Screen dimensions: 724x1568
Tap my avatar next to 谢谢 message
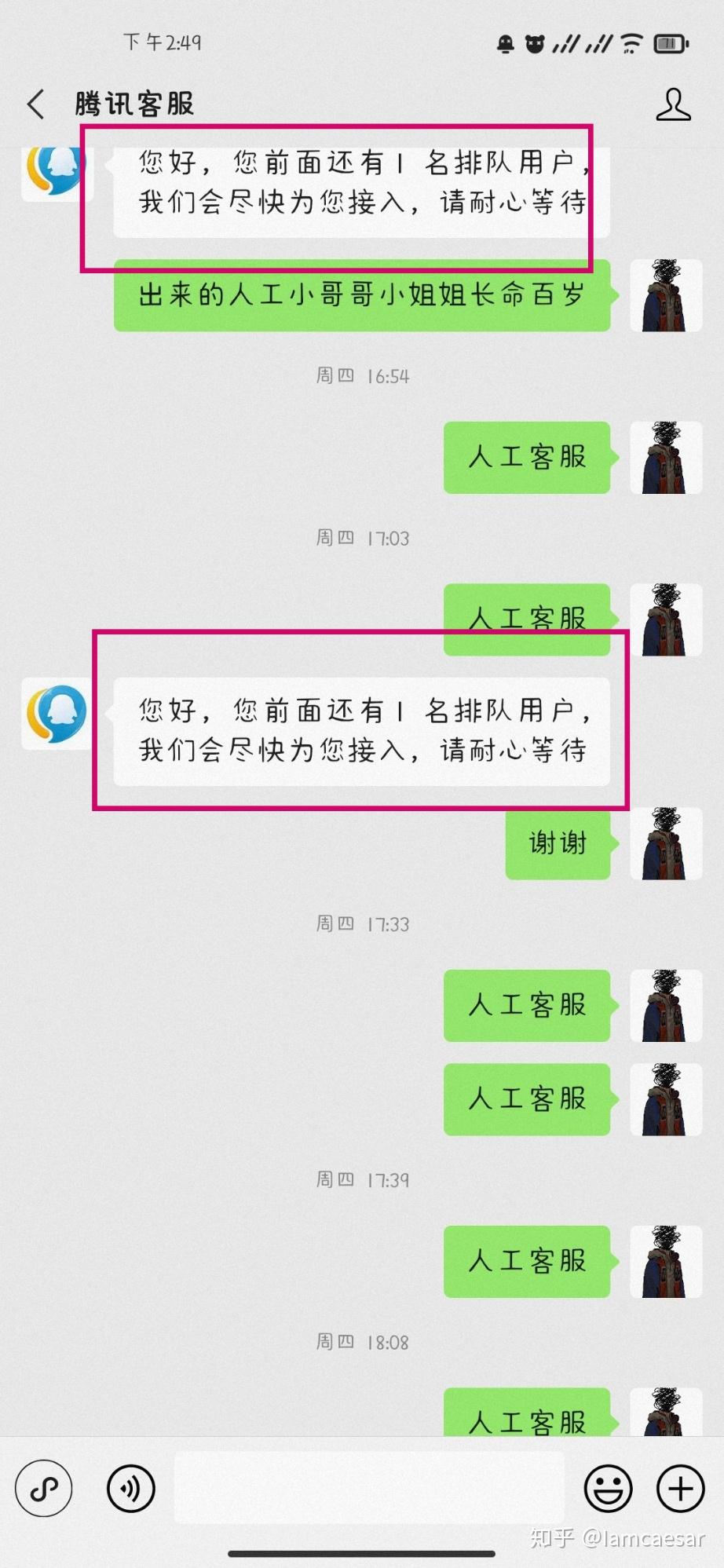(666, 843)
